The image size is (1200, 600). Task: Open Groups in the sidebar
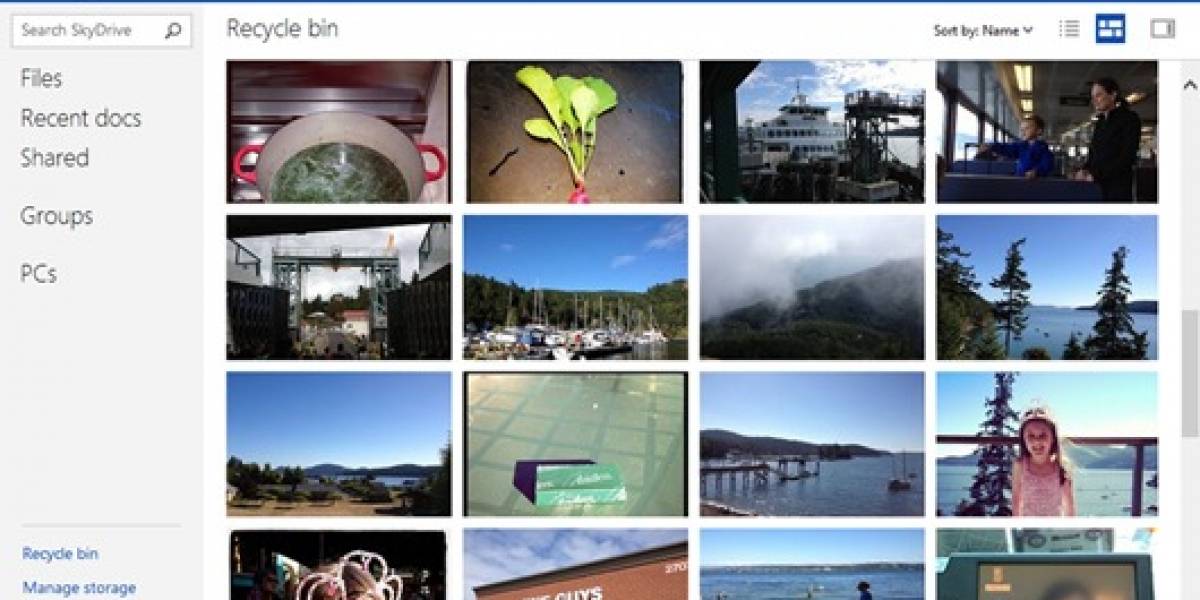click(x=57, y=216)
